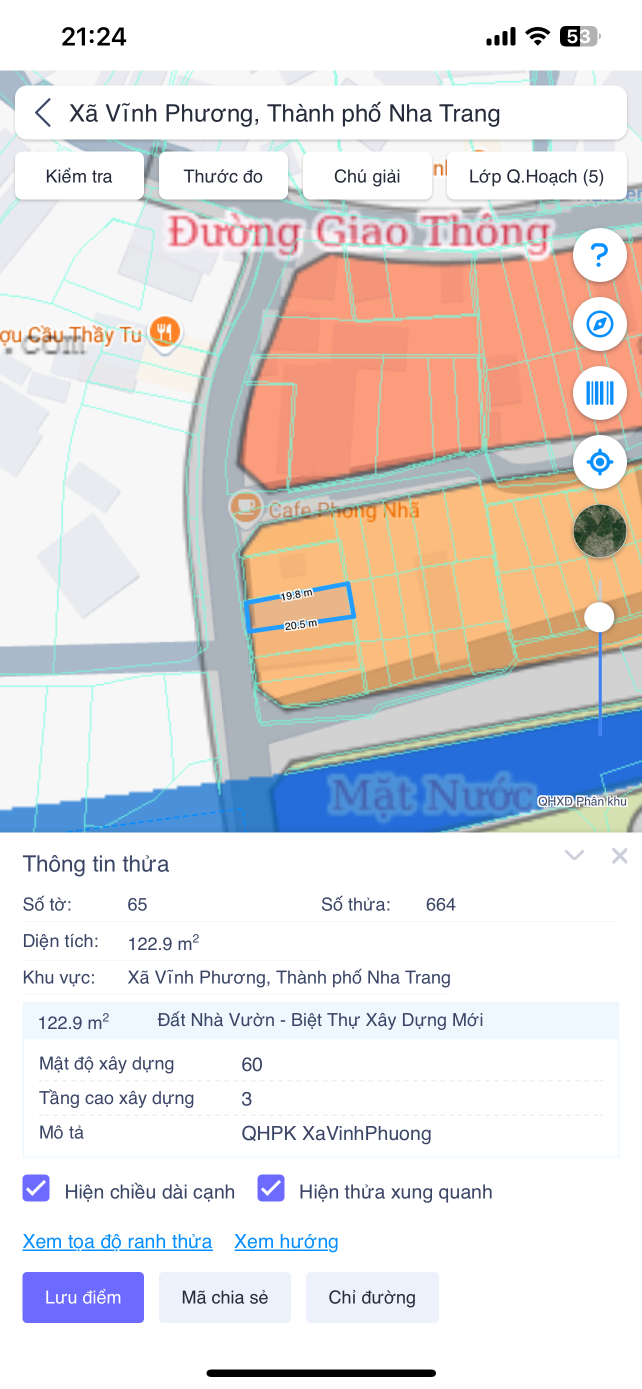Uncheck Hiện thửa xung quanh
The height and width of the screenshot is (1389, 642).
[271, 1189]
